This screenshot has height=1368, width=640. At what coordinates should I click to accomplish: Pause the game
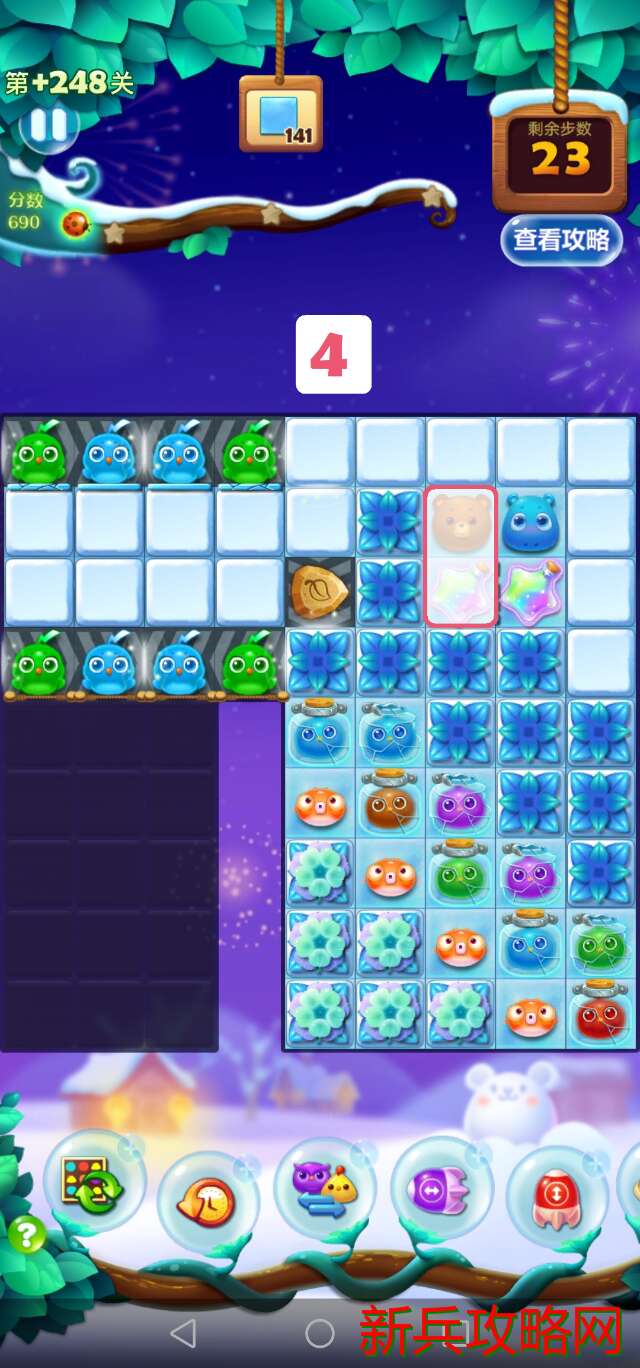point(48,127)
